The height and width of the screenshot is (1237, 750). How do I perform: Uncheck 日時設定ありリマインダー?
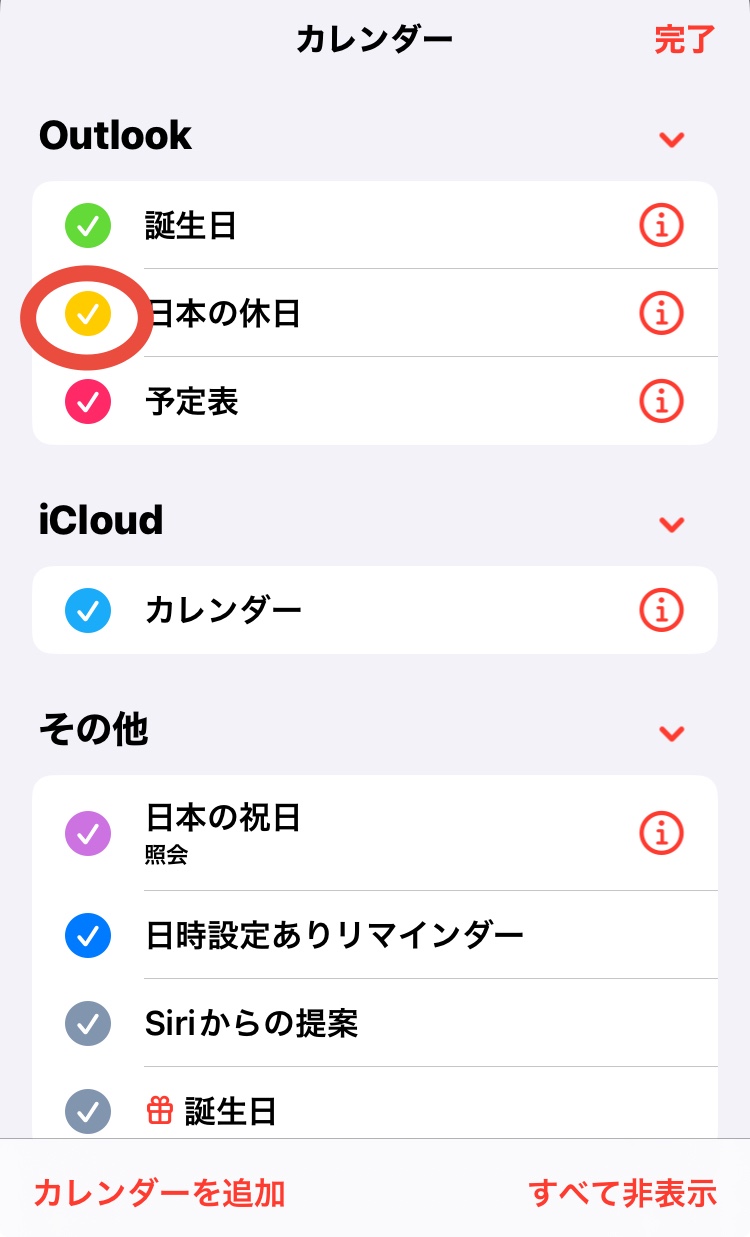pyautogui.click(x=88, y=936)
